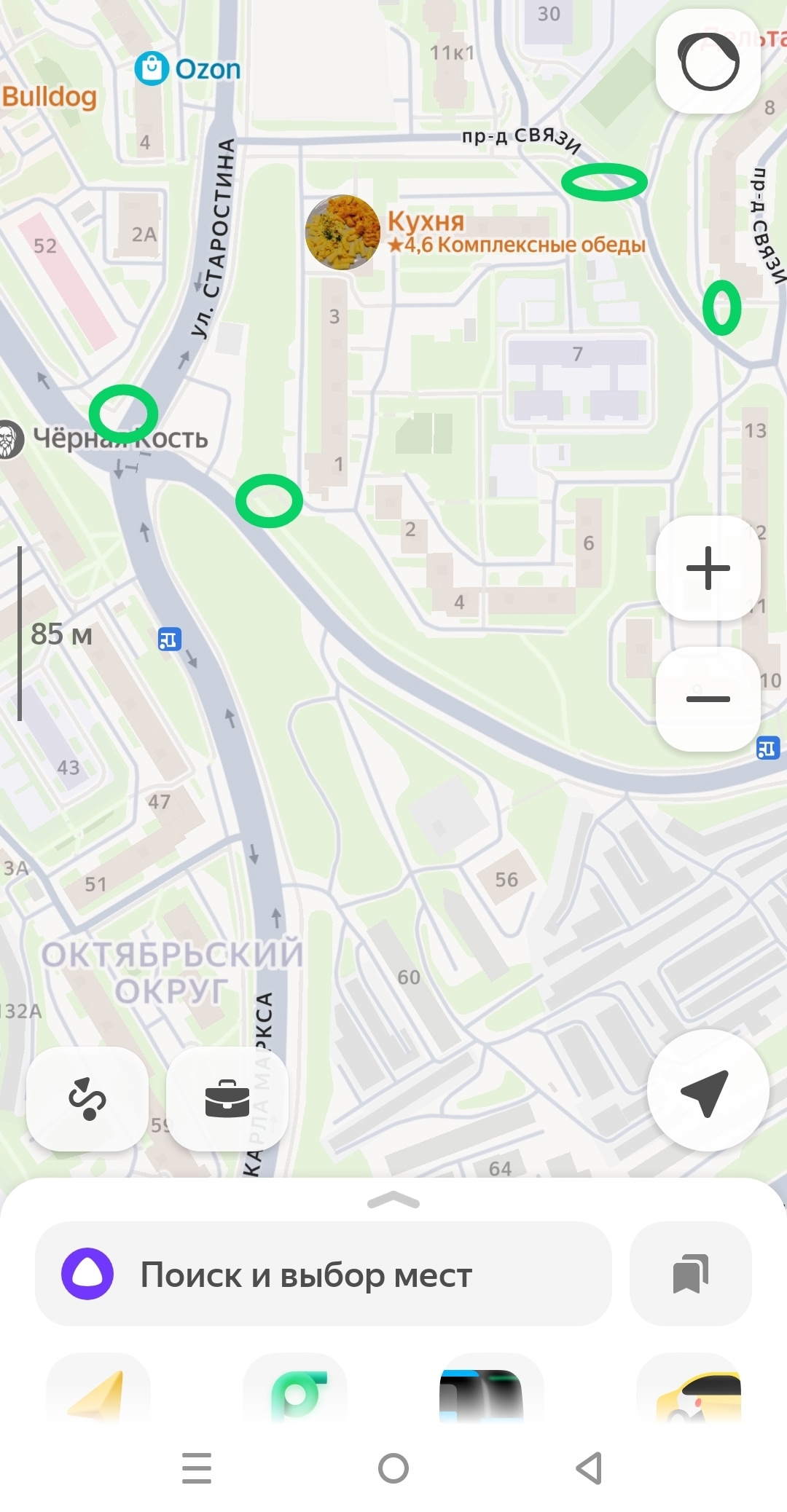Open the Ozon pickup point marker
787x1512 pixels.
pyautogui.click(x=152, y=69)
